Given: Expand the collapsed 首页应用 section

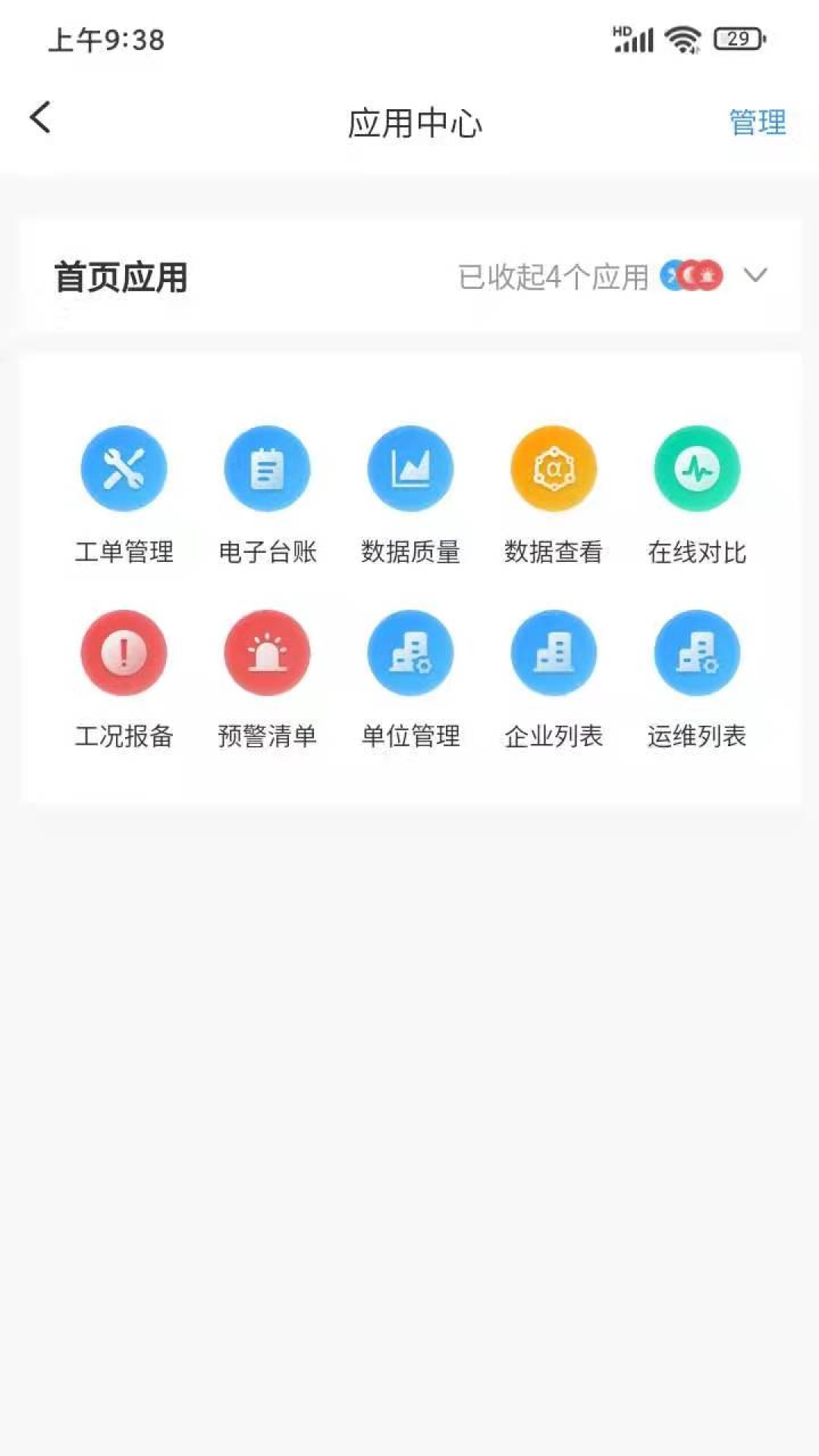Looking at the screenshot, I should pyautogui.click(x=755, y=275).
